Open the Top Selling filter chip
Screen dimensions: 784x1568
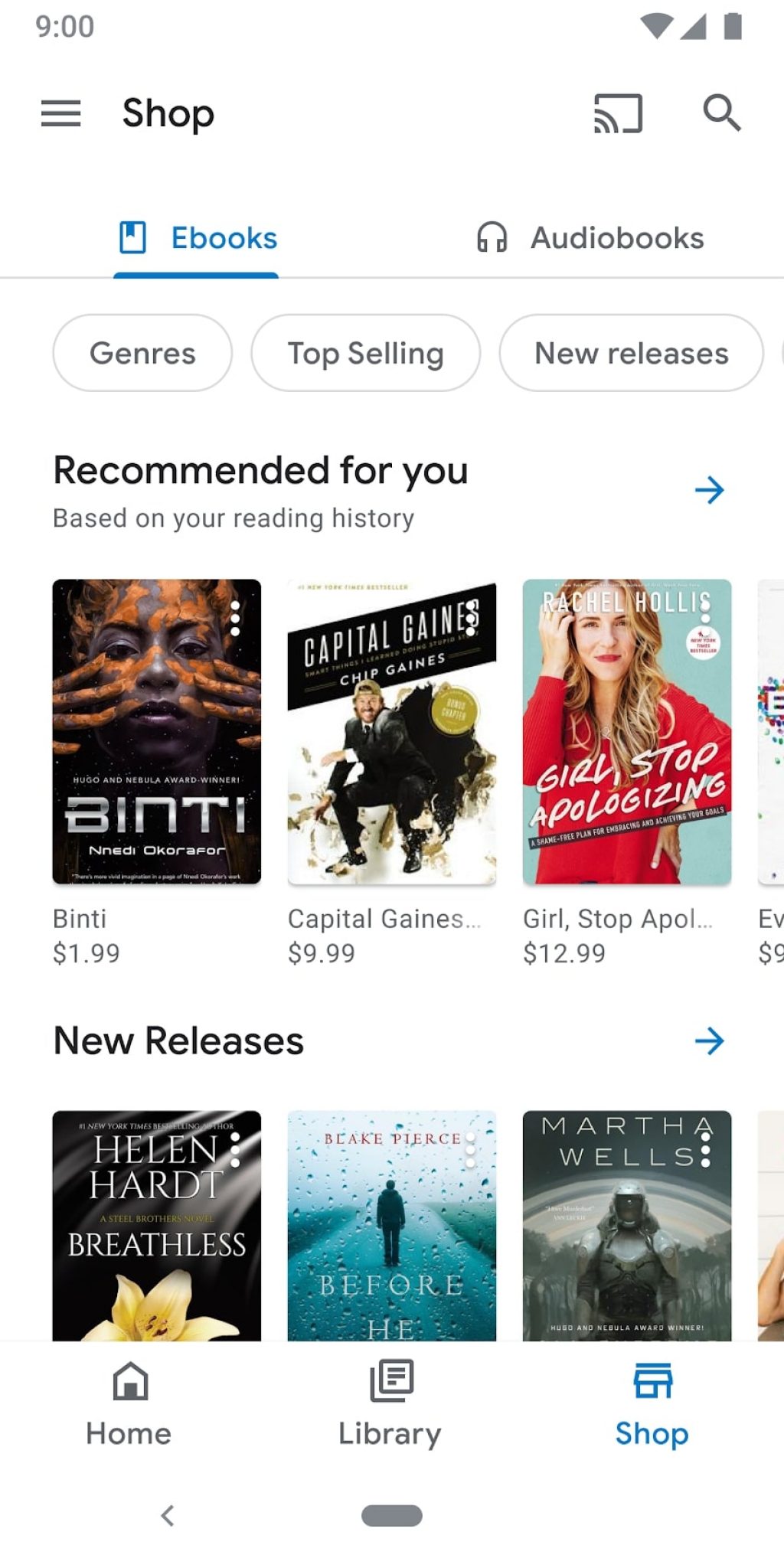(365, 353)
